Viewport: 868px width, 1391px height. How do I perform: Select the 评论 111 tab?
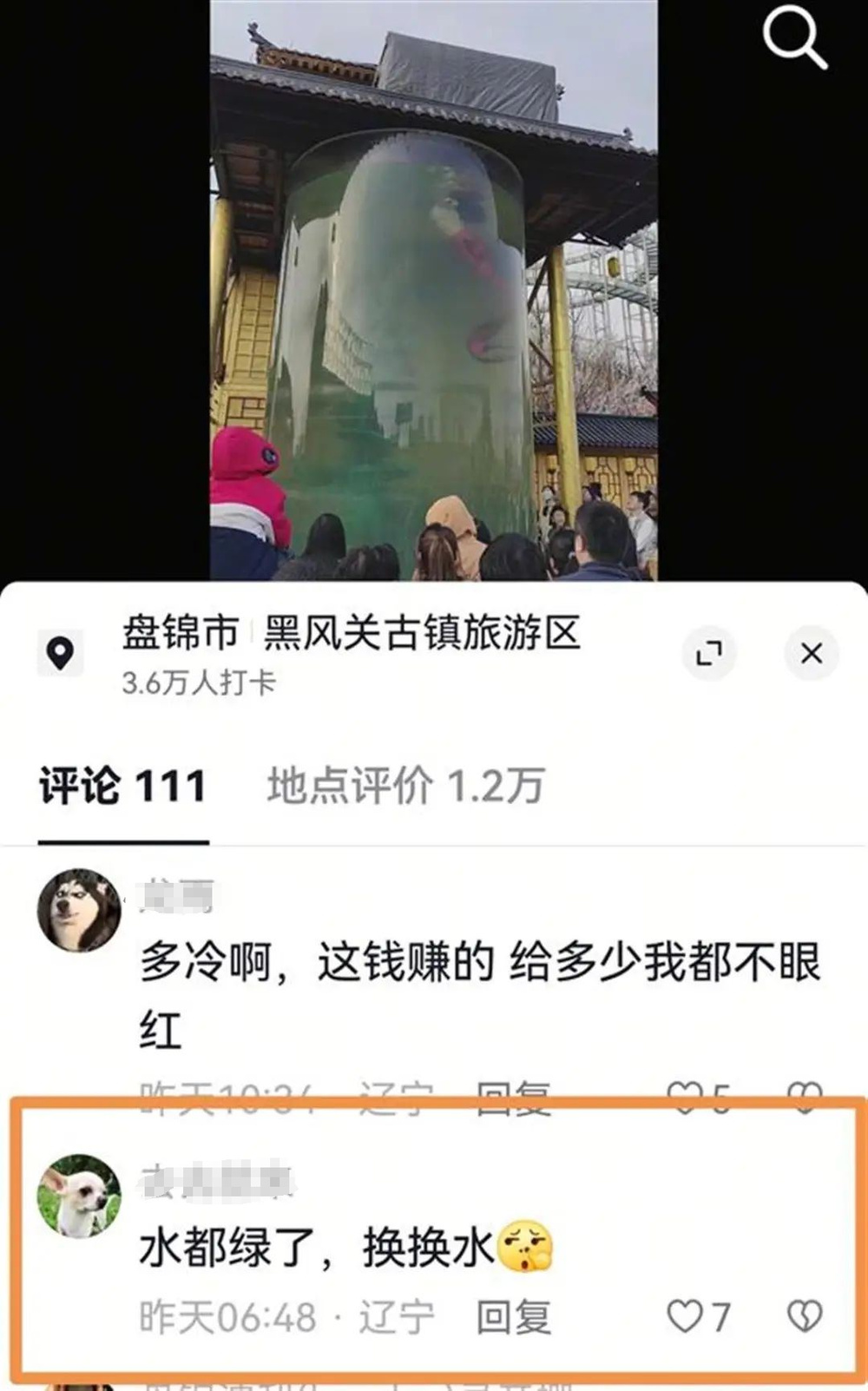122,787
